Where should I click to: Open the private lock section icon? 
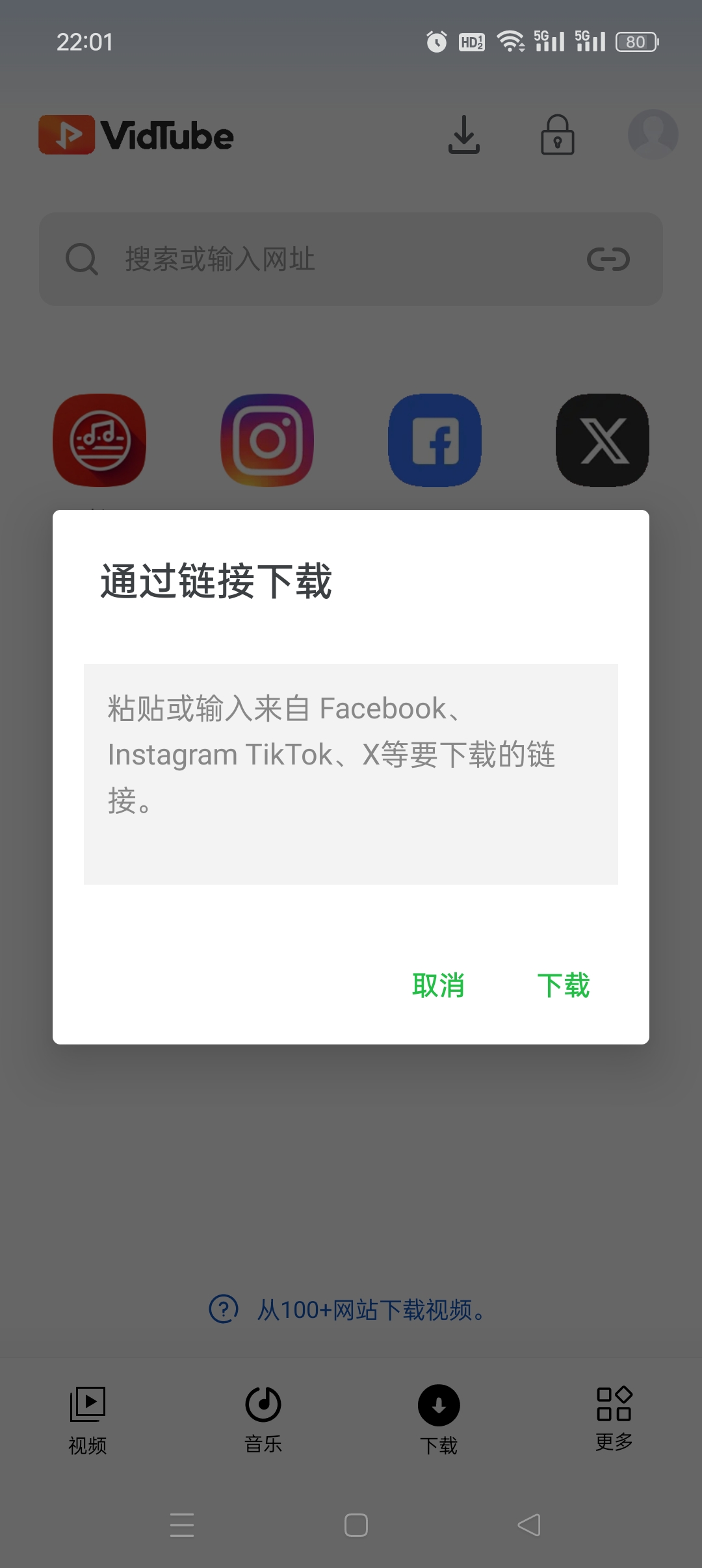[558, 134]
